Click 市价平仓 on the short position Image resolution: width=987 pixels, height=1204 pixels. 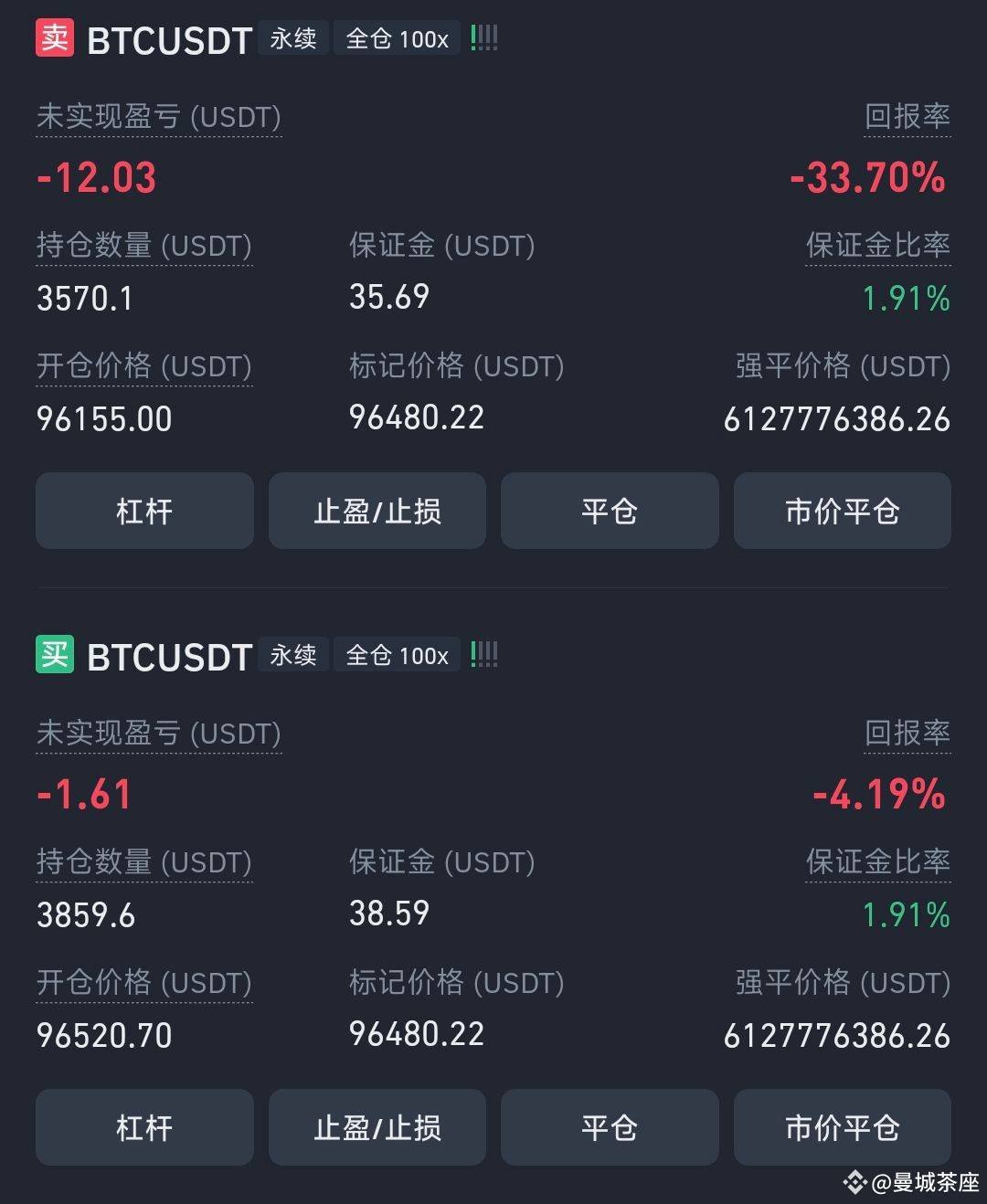click(842, 512)
